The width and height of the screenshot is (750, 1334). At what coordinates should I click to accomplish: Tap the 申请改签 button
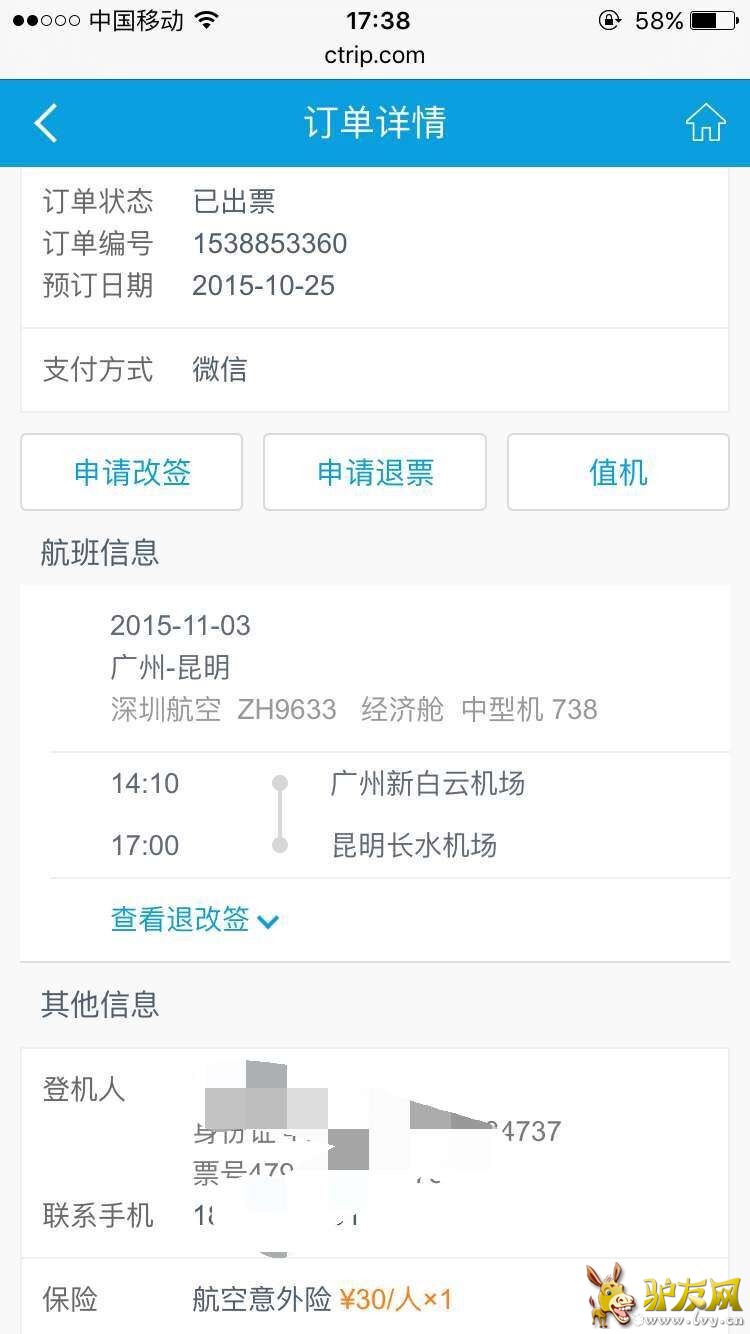pyautogui.click(x=132, y=472)
